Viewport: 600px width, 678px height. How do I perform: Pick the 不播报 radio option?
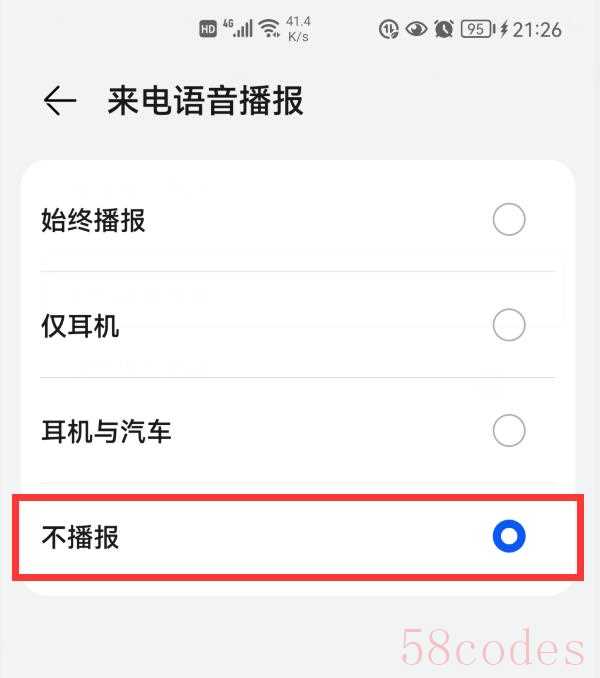508,537
